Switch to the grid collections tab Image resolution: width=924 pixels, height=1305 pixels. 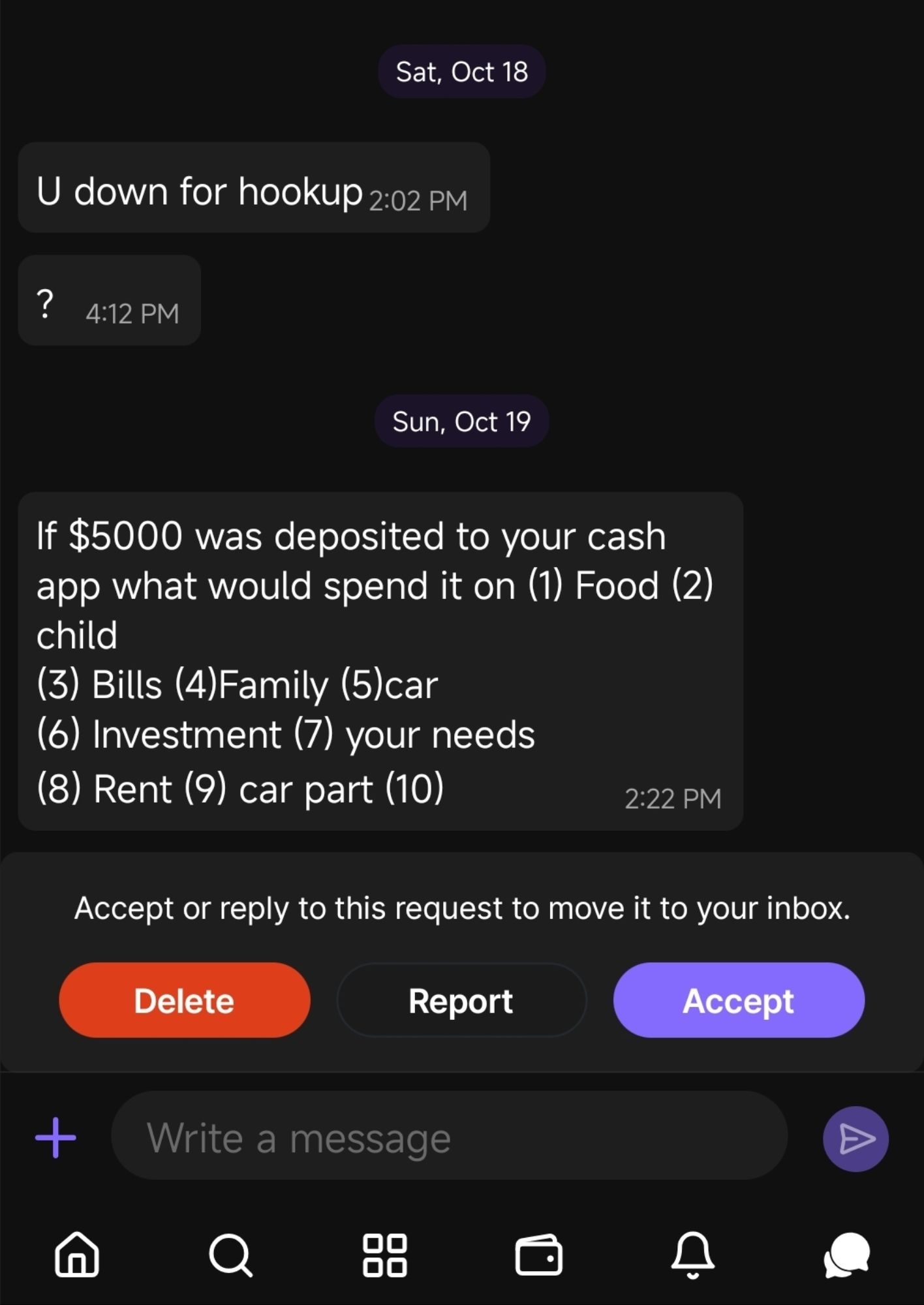(385, 1254)
